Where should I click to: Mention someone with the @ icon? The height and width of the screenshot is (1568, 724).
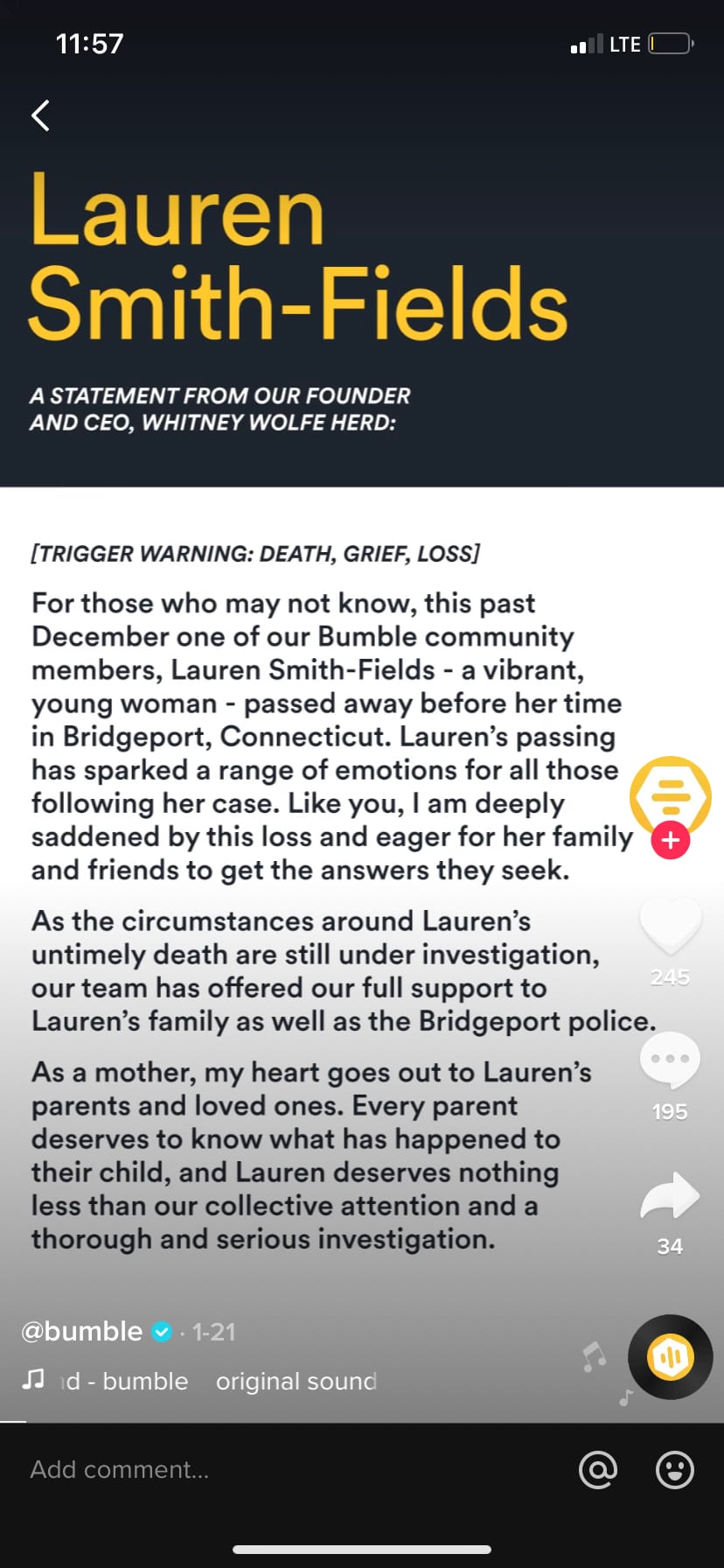[598, 1469]
